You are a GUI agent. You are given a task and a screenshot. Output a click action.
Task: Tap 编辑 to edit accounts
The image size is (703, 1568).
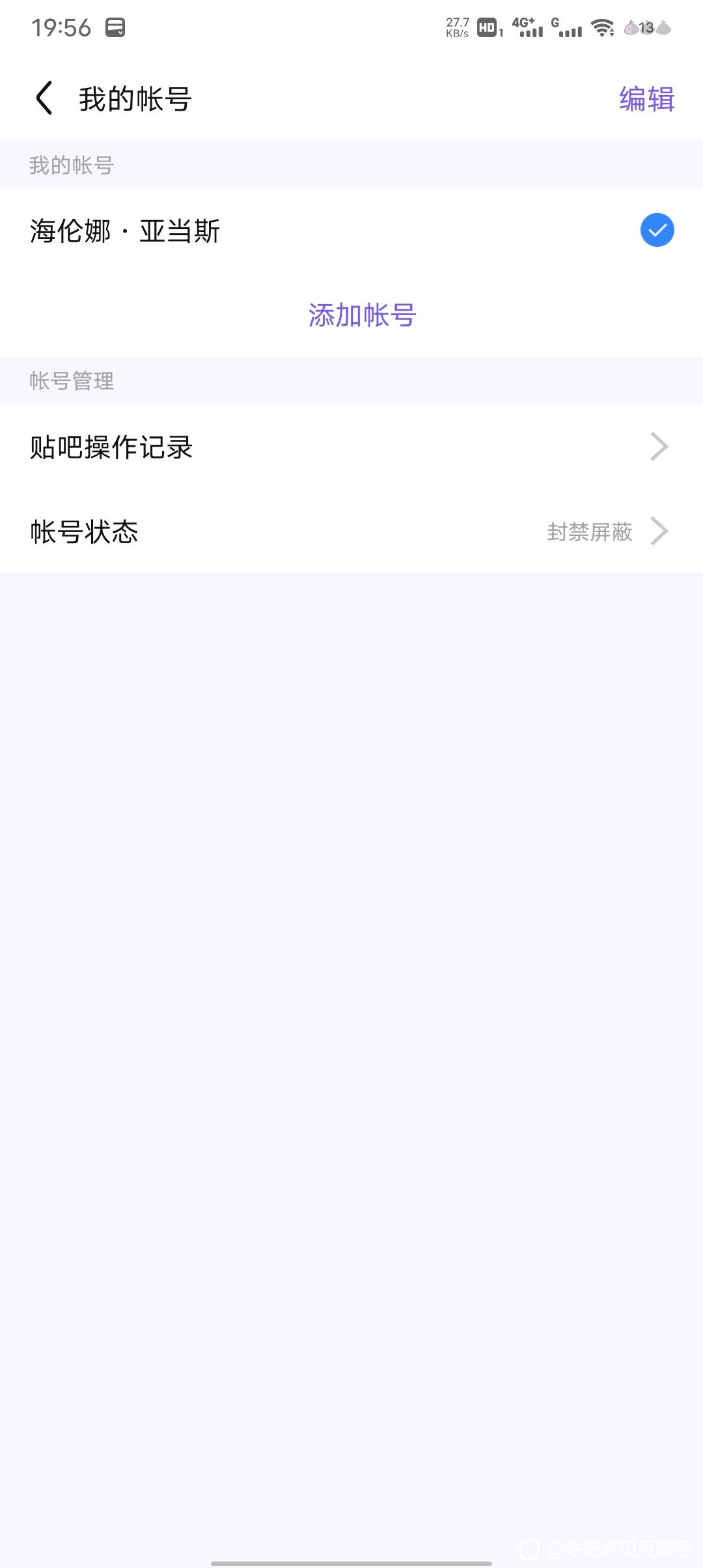(x=646, y=99)
